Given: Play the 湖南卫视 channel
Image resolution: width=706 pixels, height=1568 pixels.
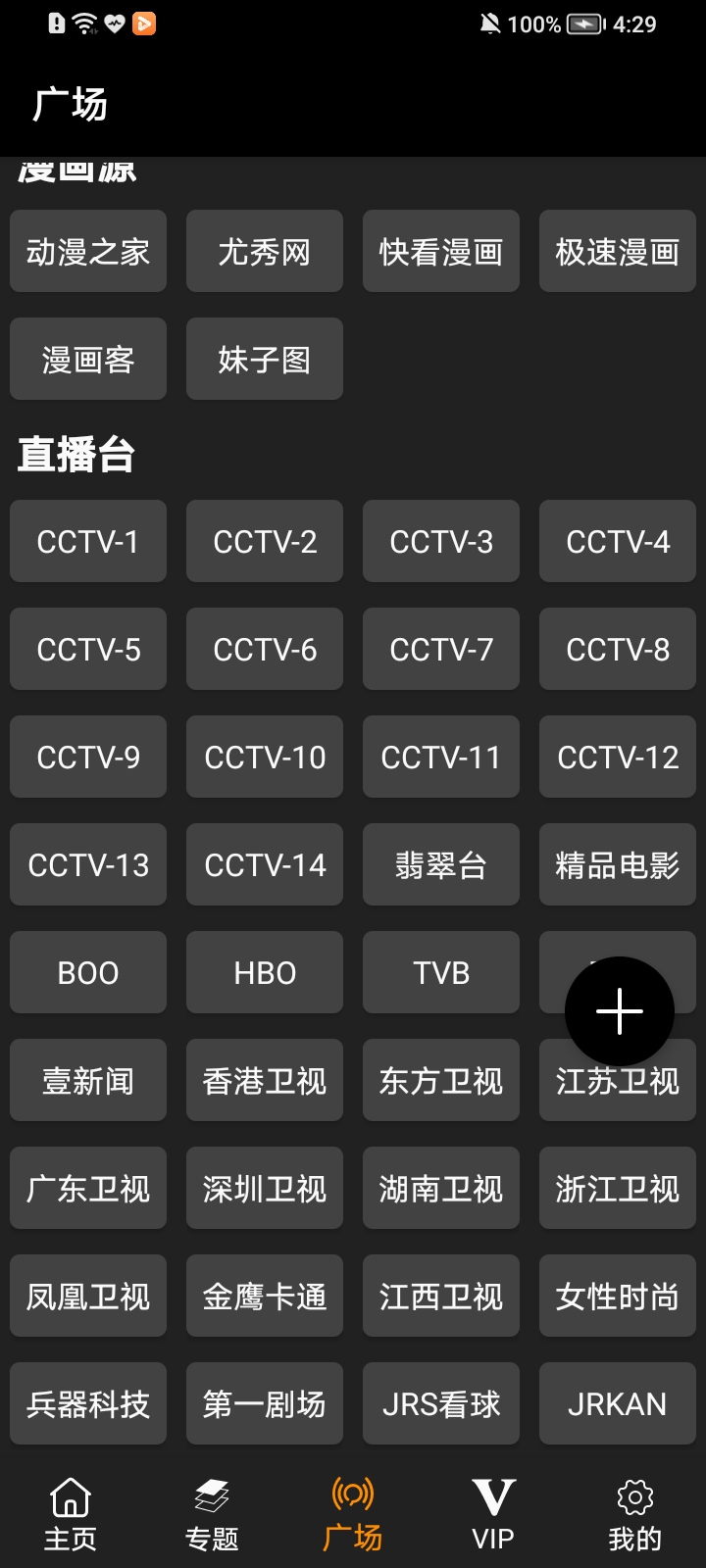Looking at the screenshot, I should tap(440, 1188).
